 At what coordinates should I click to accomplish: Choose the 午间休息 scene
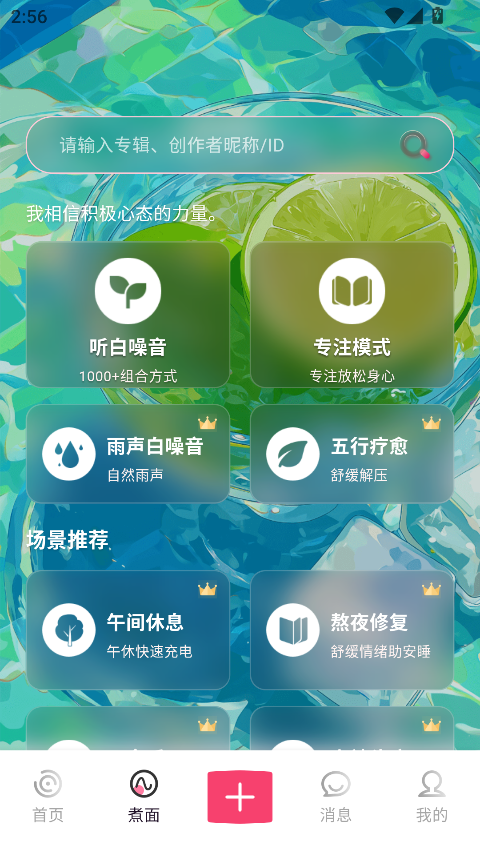[128, 630]
